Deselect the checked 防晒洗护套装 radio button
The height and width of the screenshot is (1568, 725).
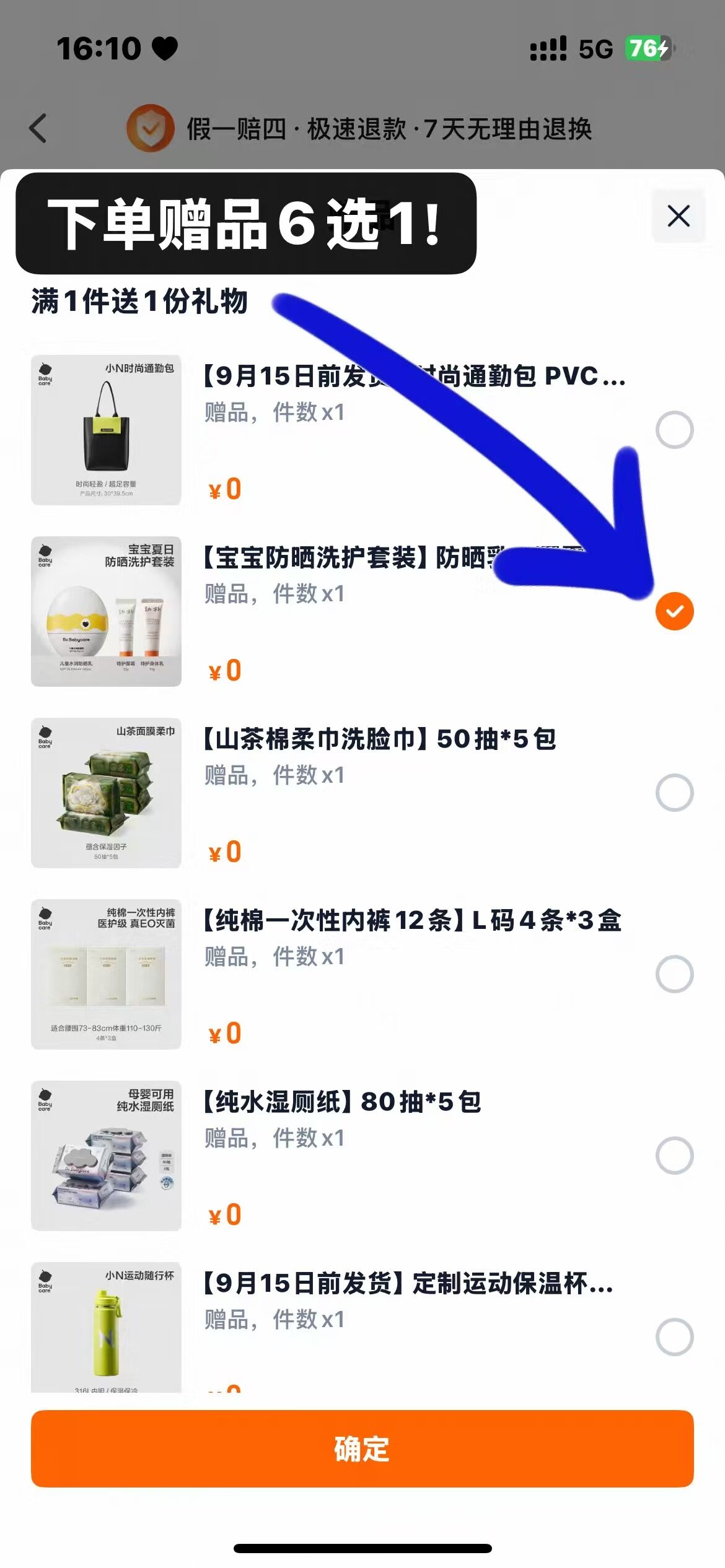[674, 611]
